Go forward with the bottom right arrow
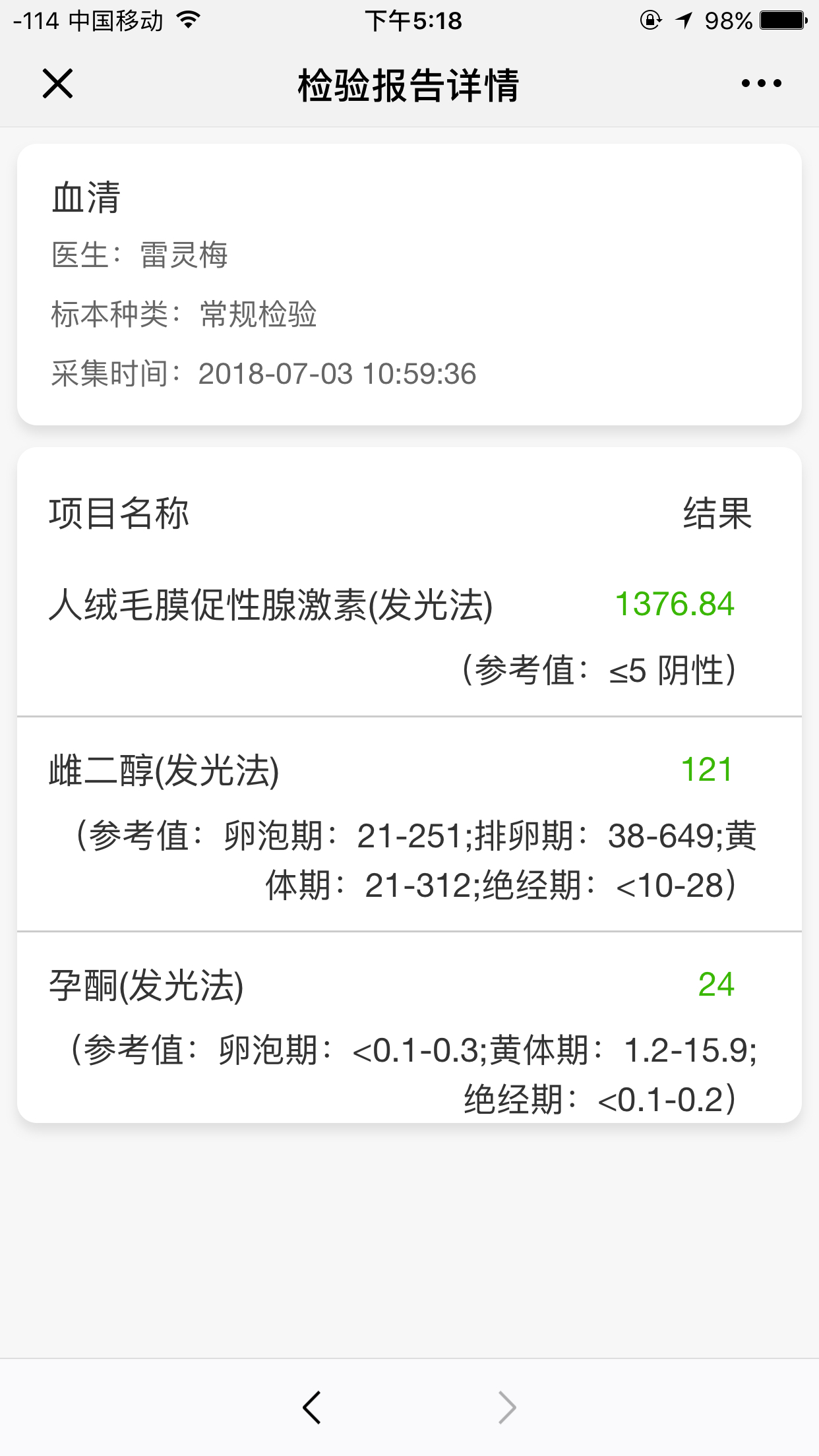This screenshot has width=819, height=1456. point(506,1407)
